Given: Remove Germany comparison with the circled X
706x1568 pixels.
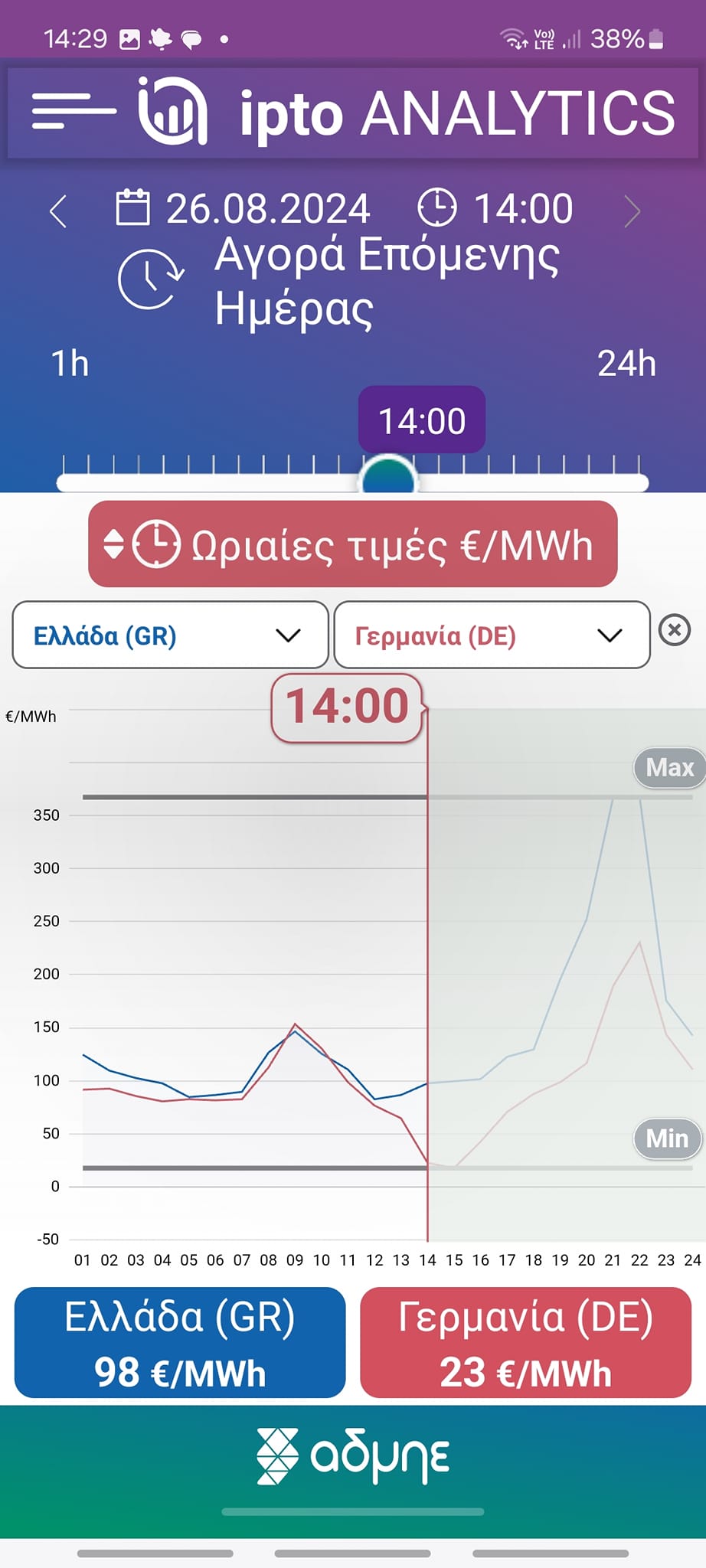Looking at the screenshot, I should [675, 630].
